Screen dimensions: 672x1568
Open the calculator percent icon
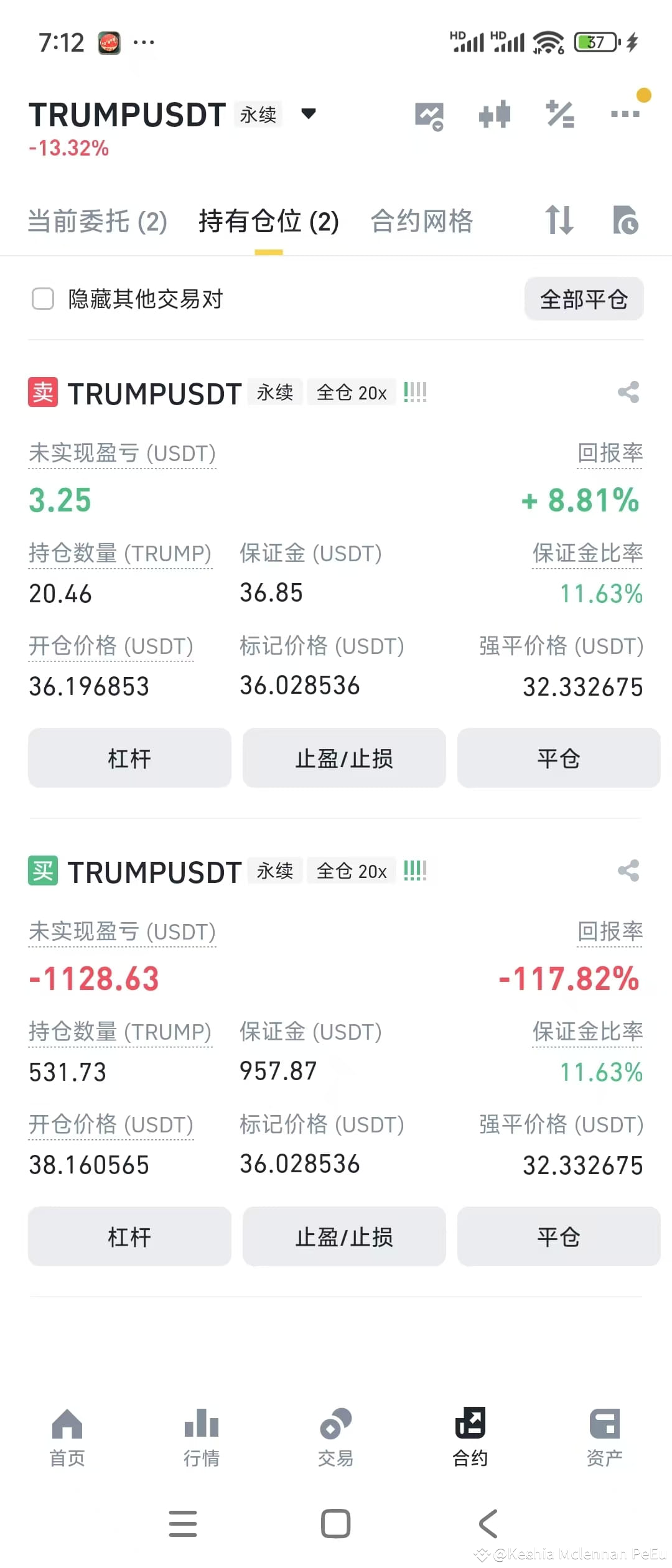click(x=560, y=115)
